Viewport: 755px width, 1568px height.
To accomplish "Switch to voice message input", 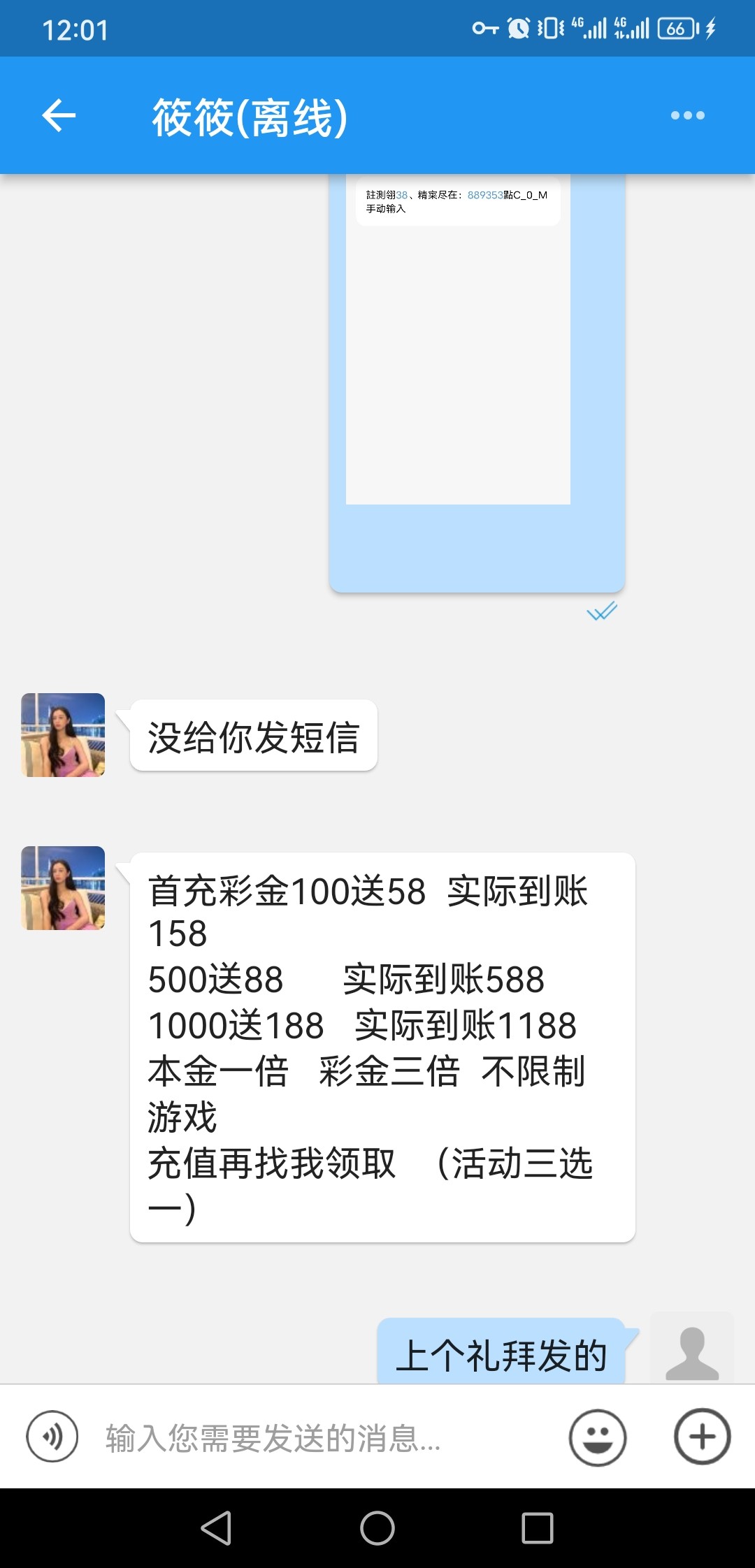I will 52,1437.
